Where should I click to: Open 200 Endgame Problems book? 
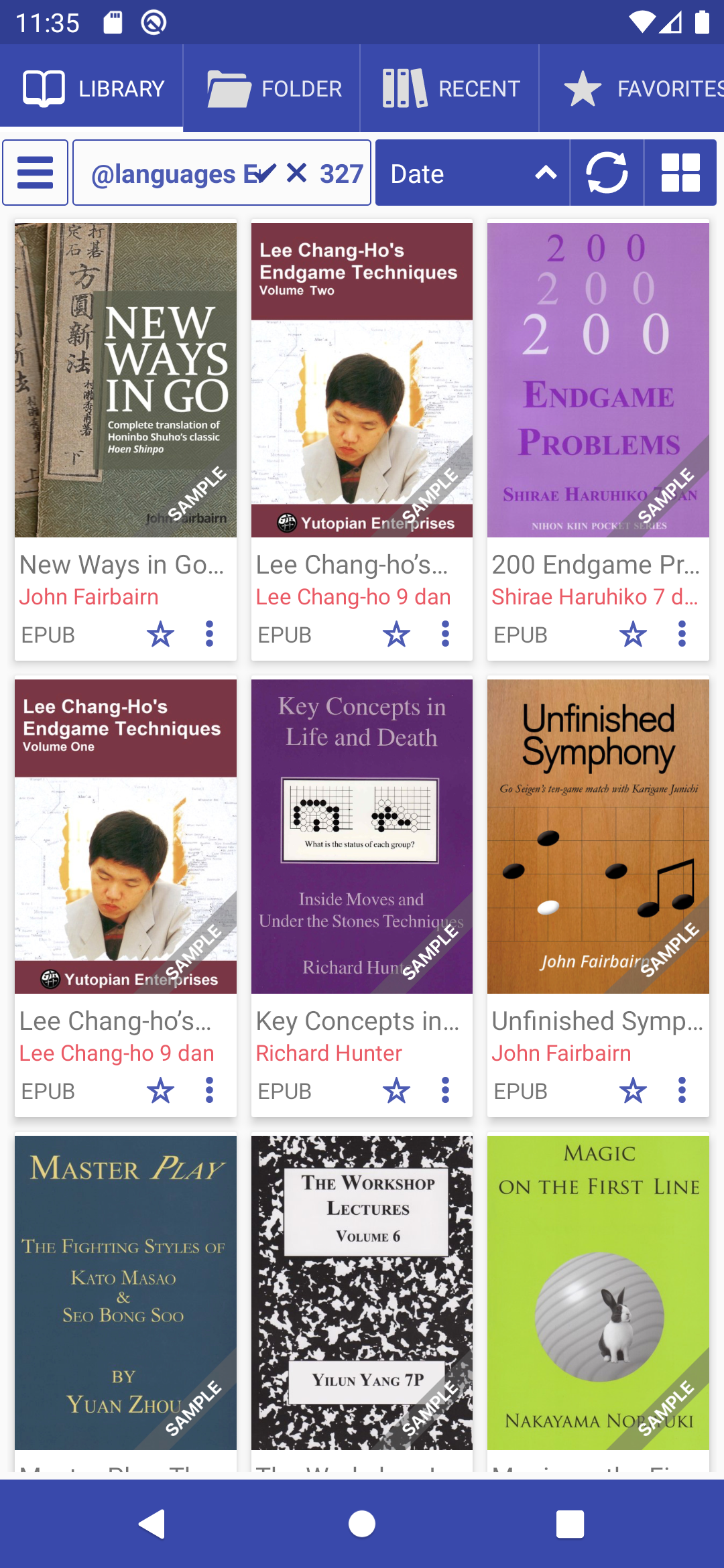[x=598, y=381]
